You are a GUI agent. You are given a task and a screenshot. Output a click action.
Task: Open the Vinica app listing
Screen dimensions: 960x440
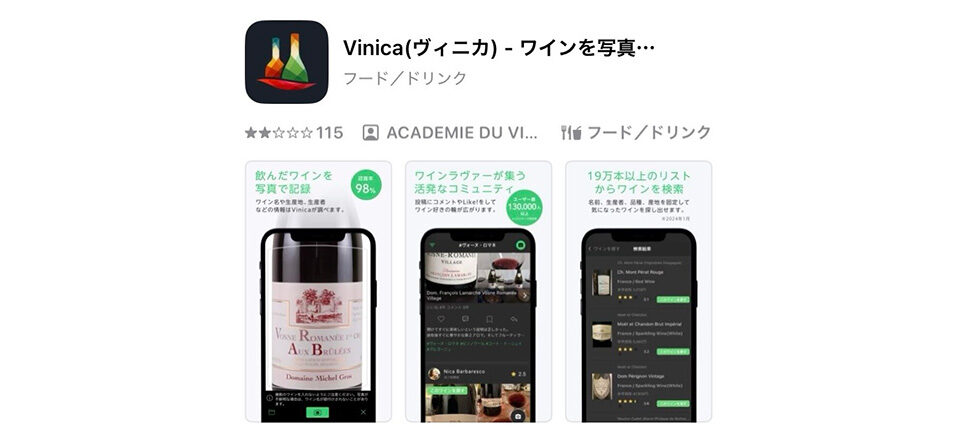pos(498,48)
